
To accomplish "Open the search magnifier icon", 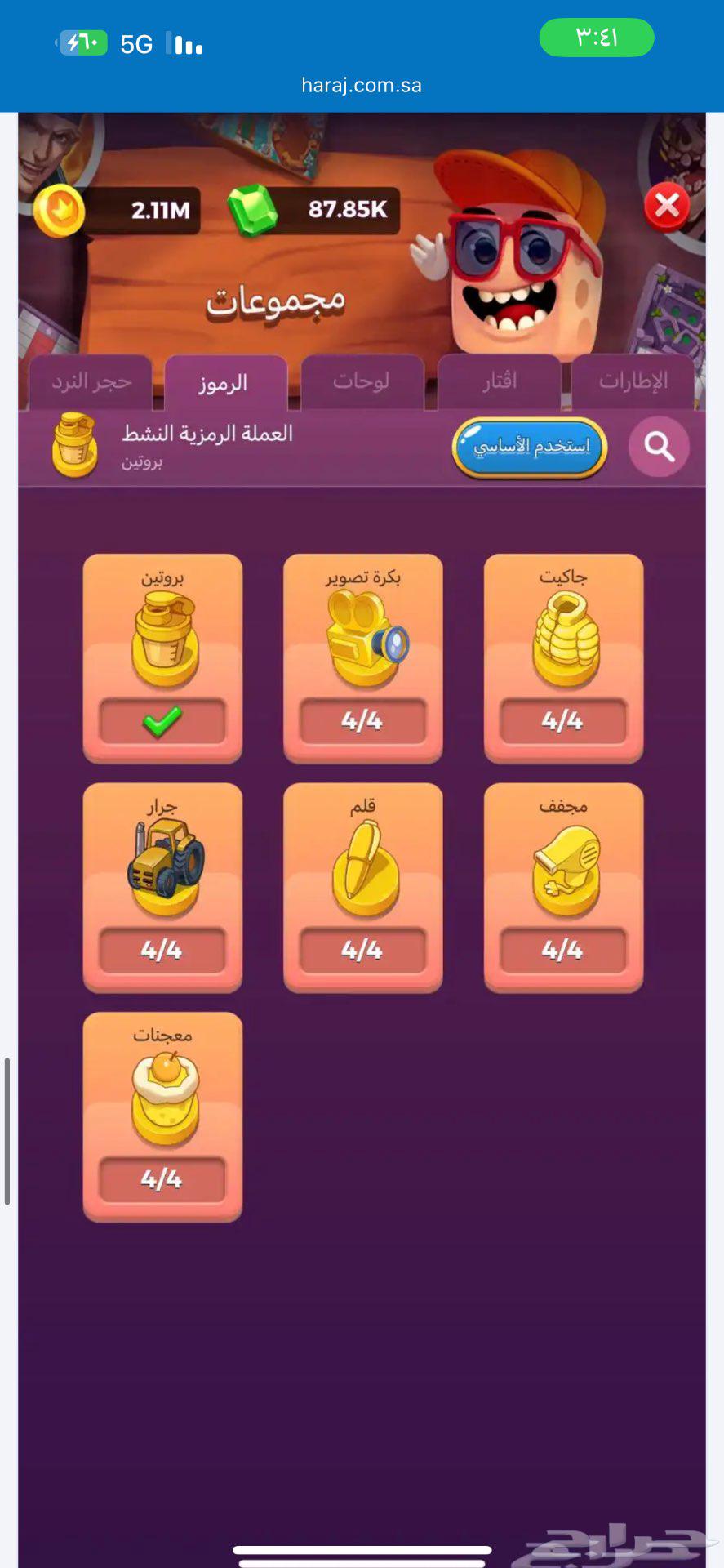I will coord(659,447).
